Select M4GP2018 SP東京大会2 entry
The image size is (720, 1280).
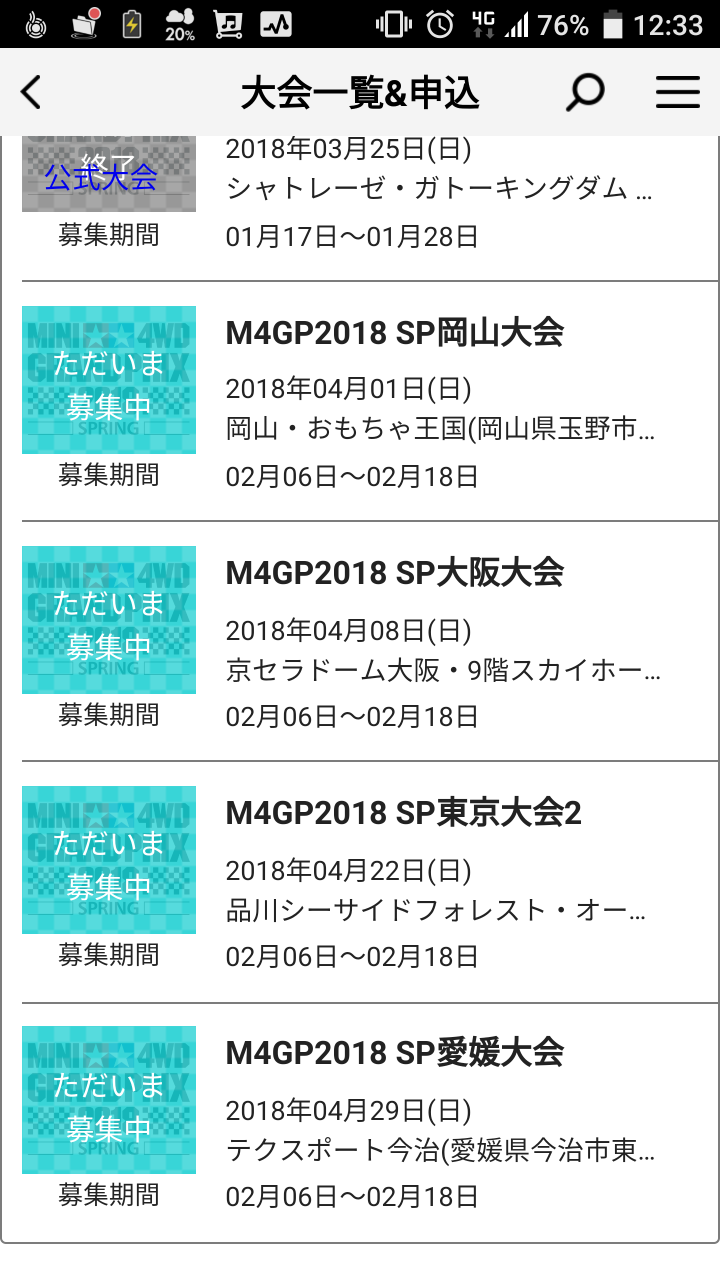click(x=360, y=881)
